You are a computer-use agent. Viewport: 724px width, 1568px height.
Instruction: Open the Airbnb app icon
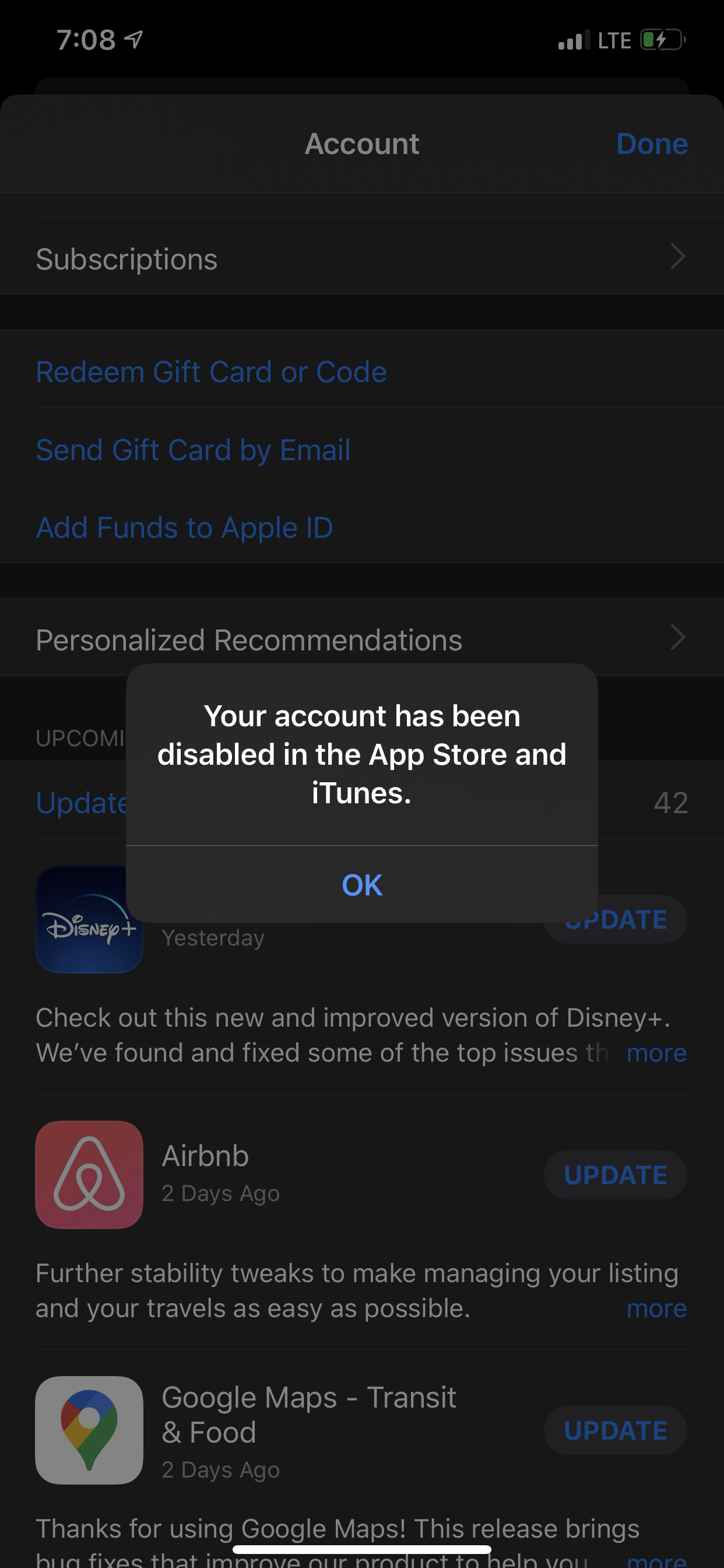[x=89, y=1175]
